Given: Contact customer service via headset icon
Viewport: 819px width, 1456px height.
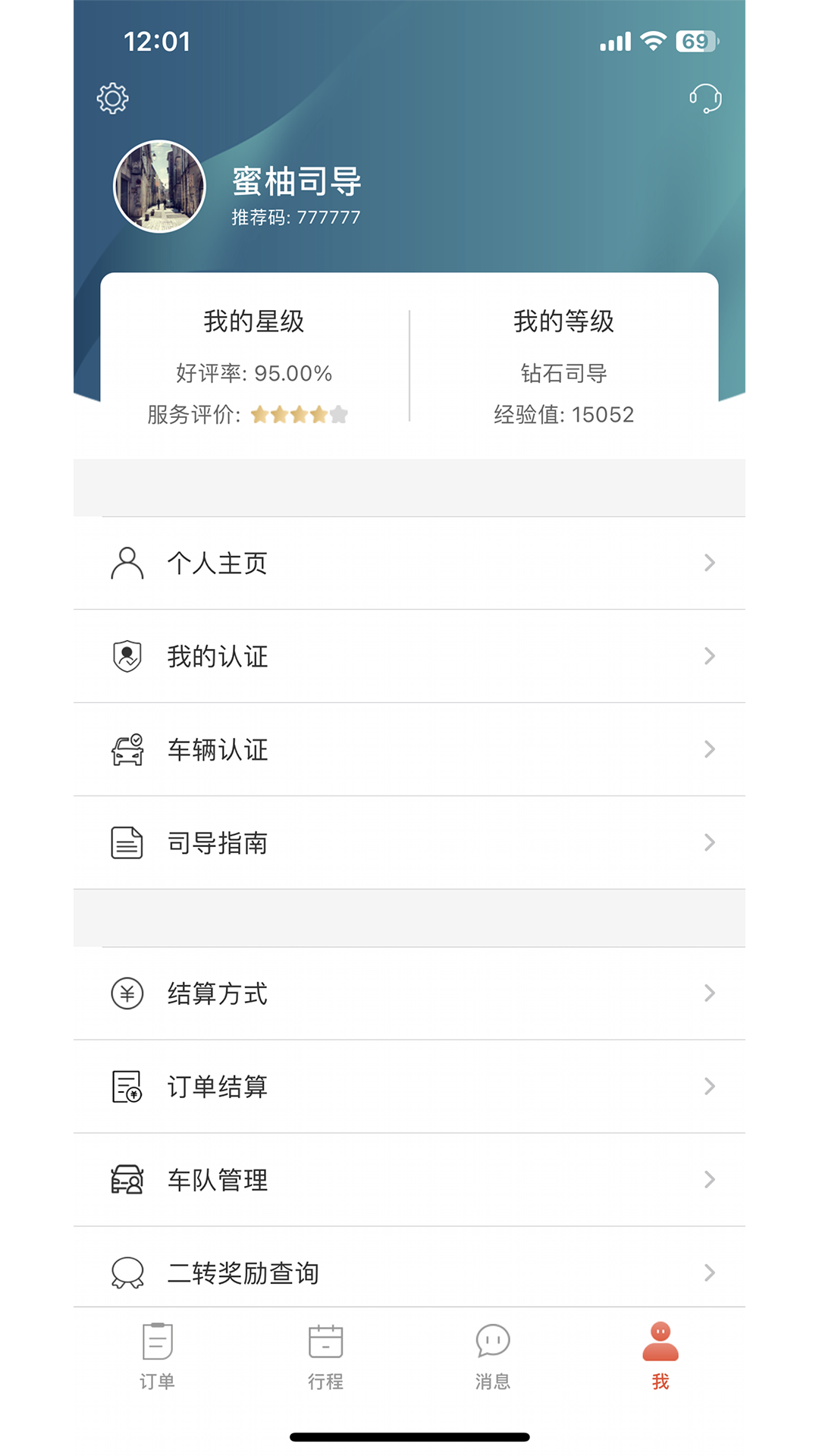Looking at the screenshot, I should [x=706, y=99].
